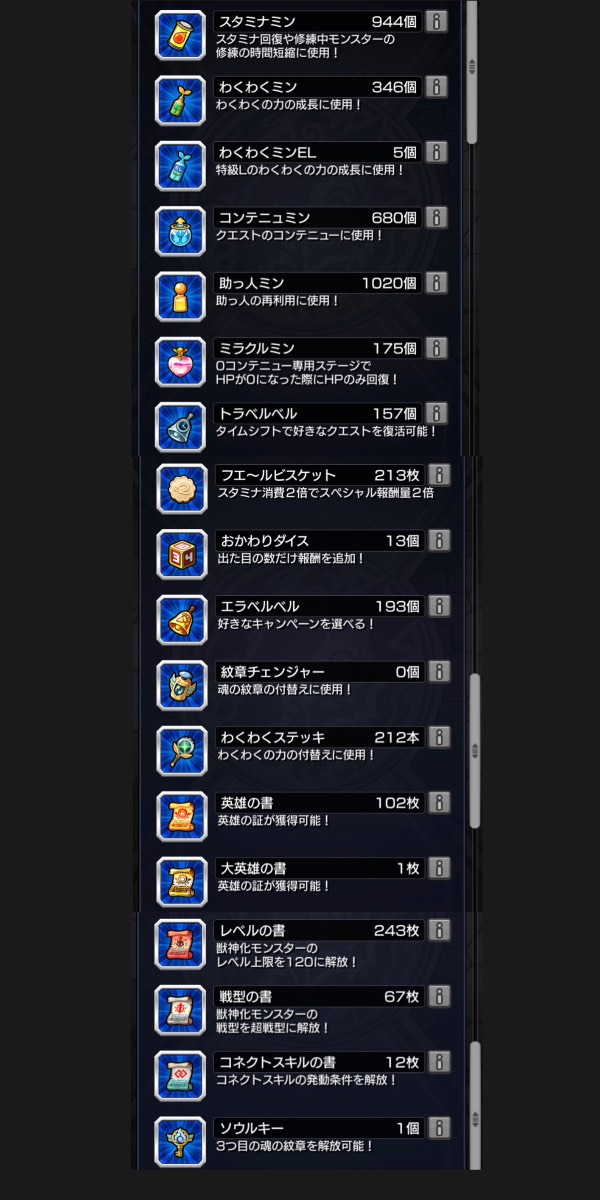This screenshot has height=1200, width=600.
Task: Show info for トラベルベル
Action: click(x=436, y=414)
